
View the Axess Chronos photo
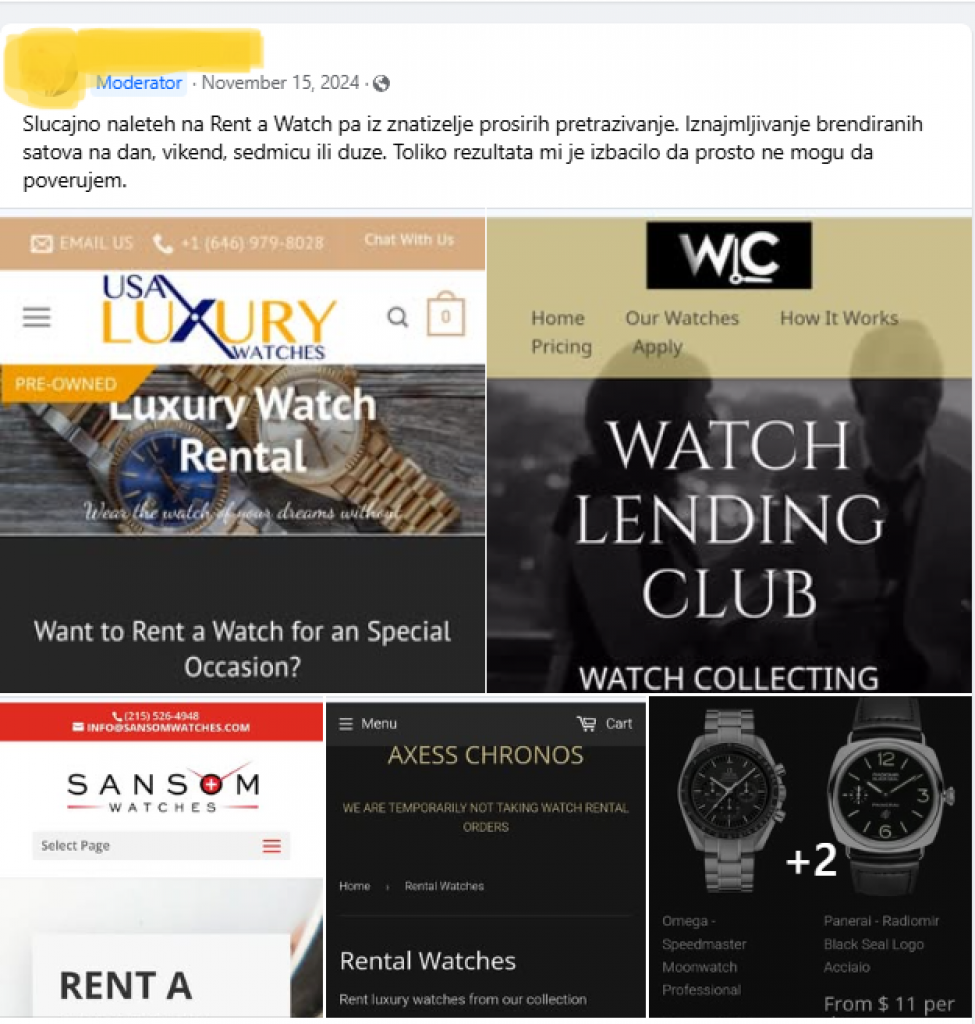(486, 858)
